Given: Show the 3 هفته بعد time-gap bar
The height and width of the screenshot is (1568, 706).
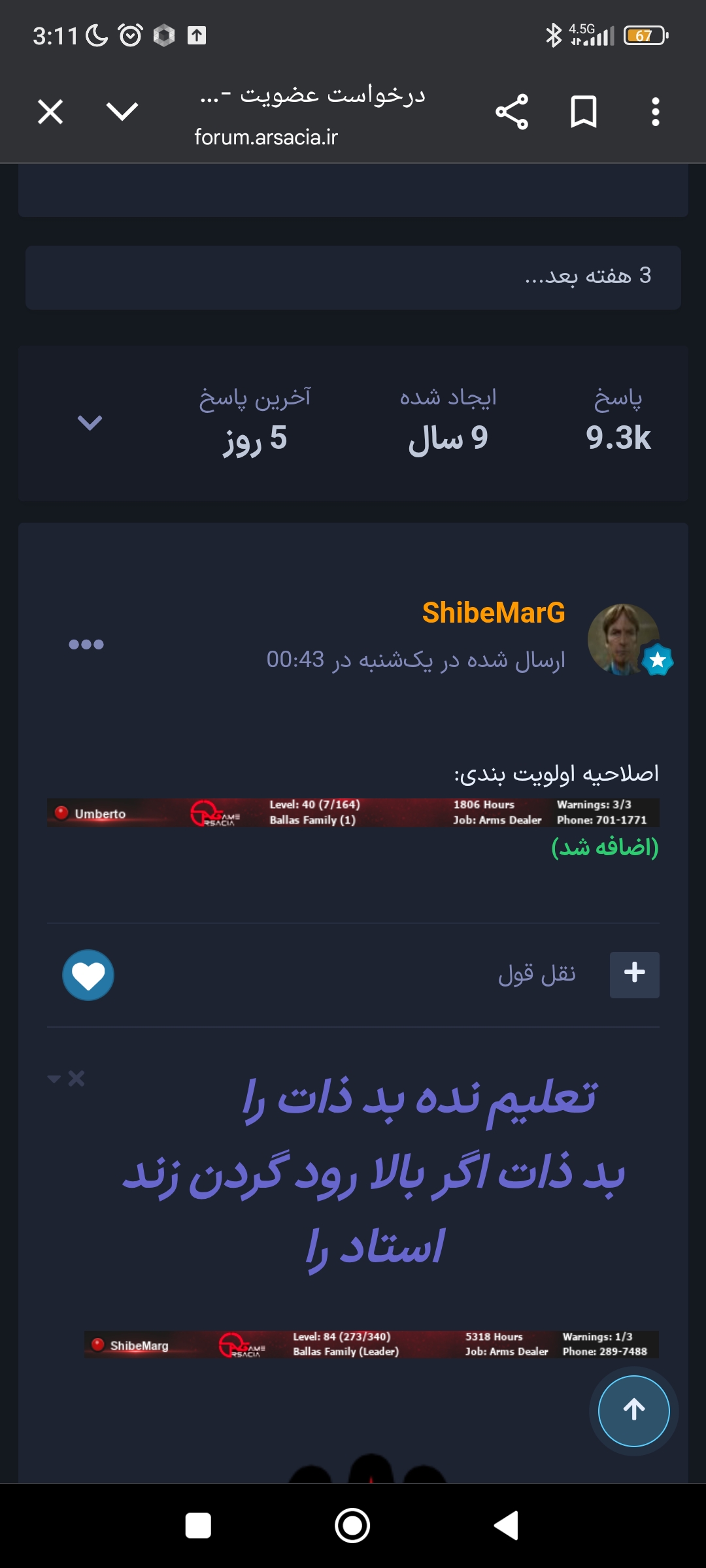Looking at the screenshot, I should click(x=353, y=277).
